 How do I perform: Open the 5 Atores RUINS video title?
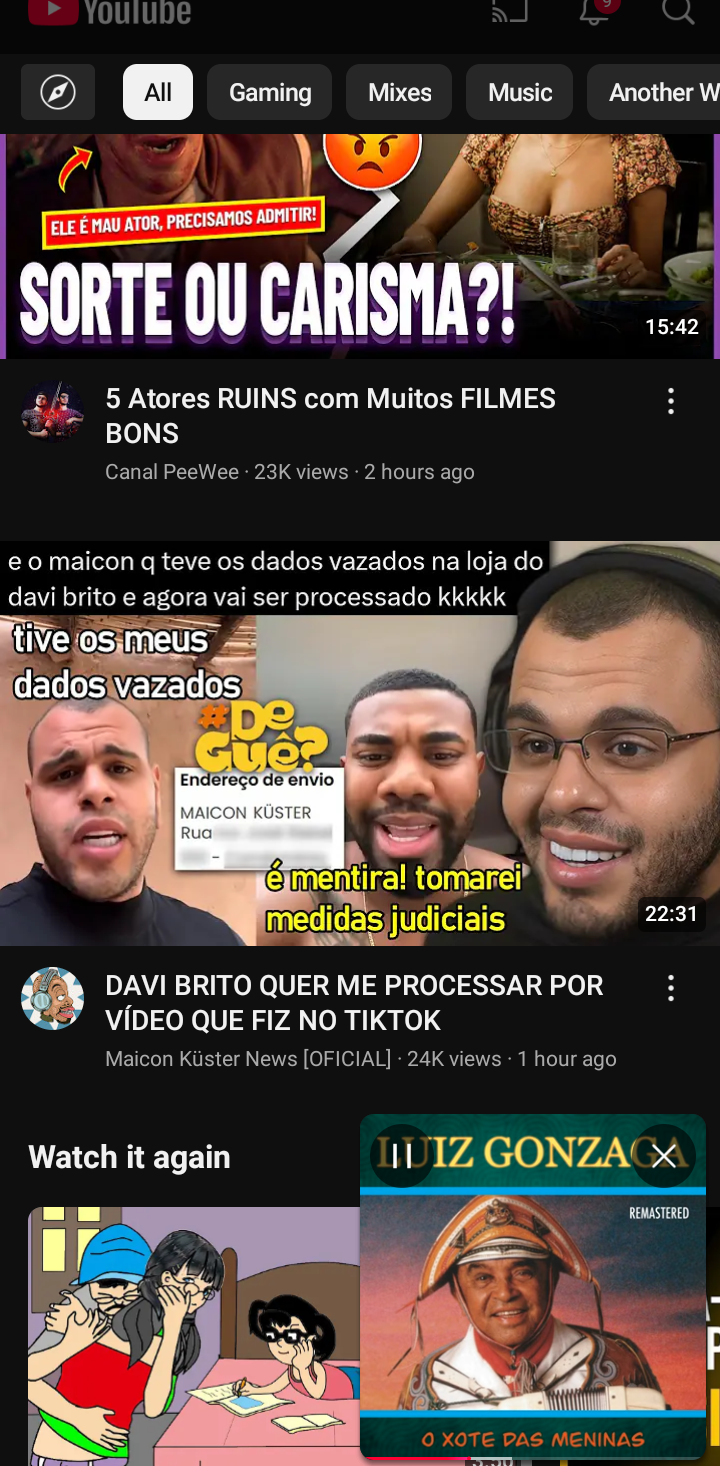coord(330,416)
